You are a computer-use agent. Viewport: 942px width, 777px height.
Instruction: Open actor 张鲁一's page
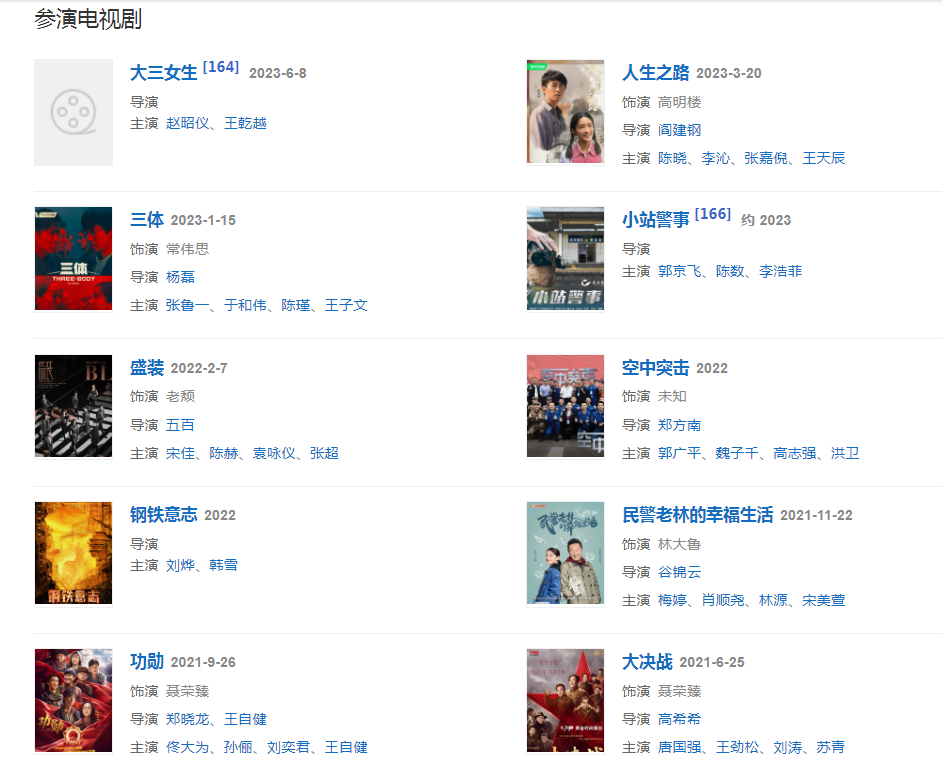tap(187, 305)
